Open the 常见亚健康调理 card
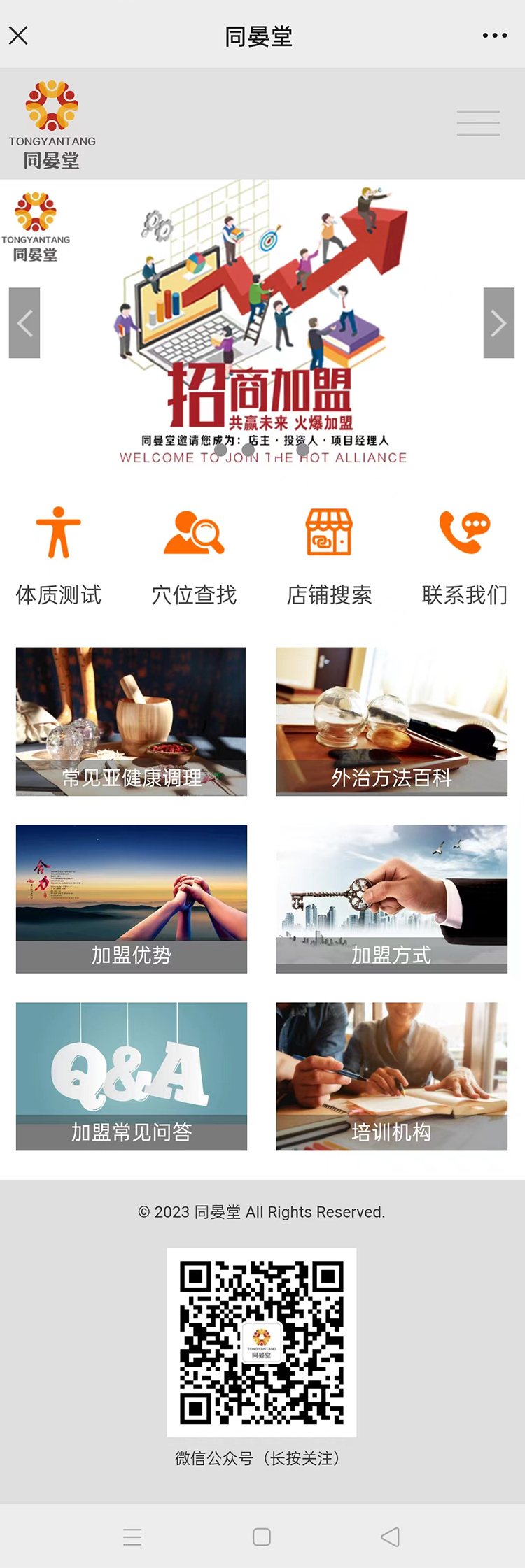Screen dimensions: 525x1568 coord(132,721)
